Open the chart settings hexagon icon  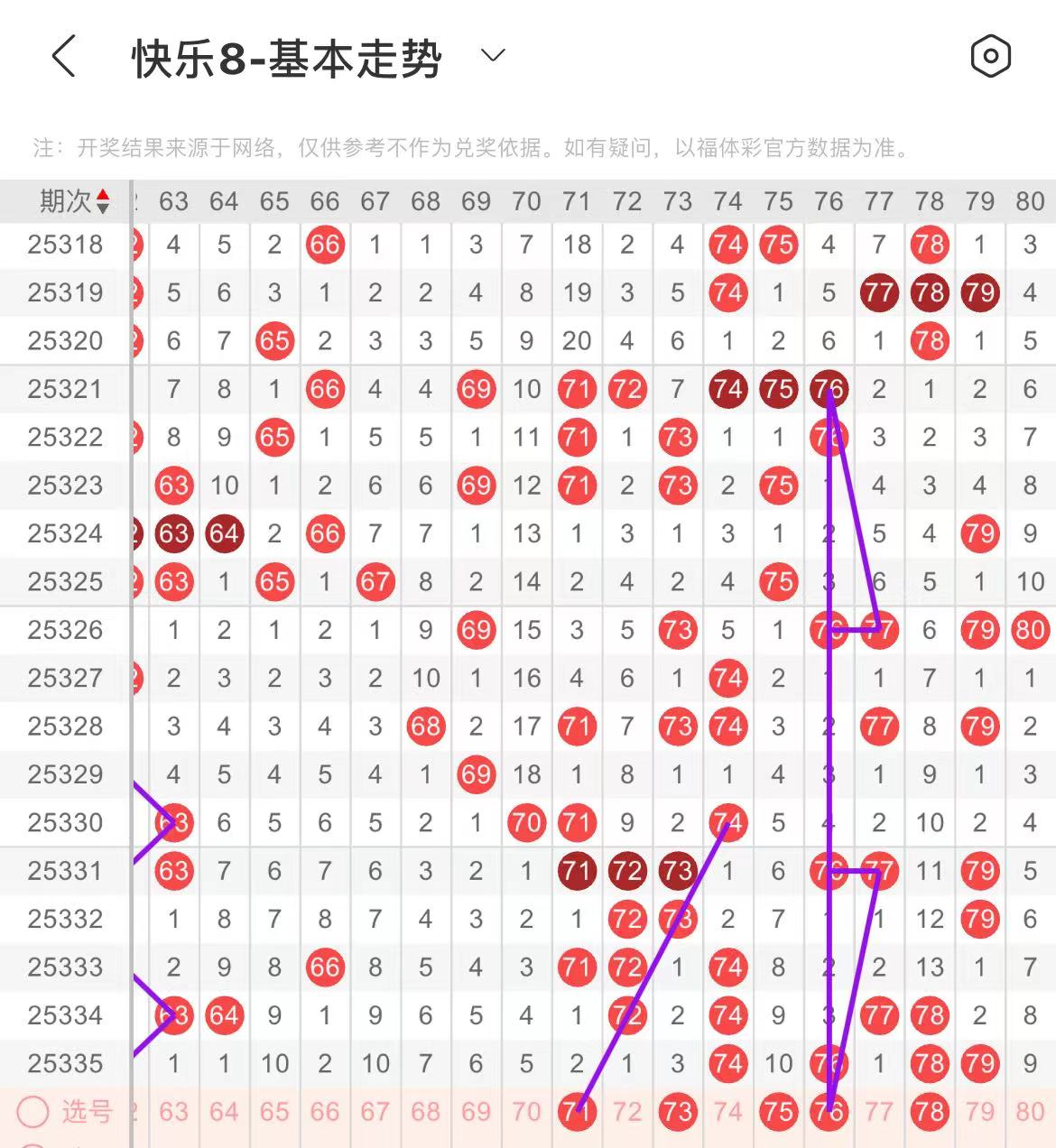(x=990, y=57)
